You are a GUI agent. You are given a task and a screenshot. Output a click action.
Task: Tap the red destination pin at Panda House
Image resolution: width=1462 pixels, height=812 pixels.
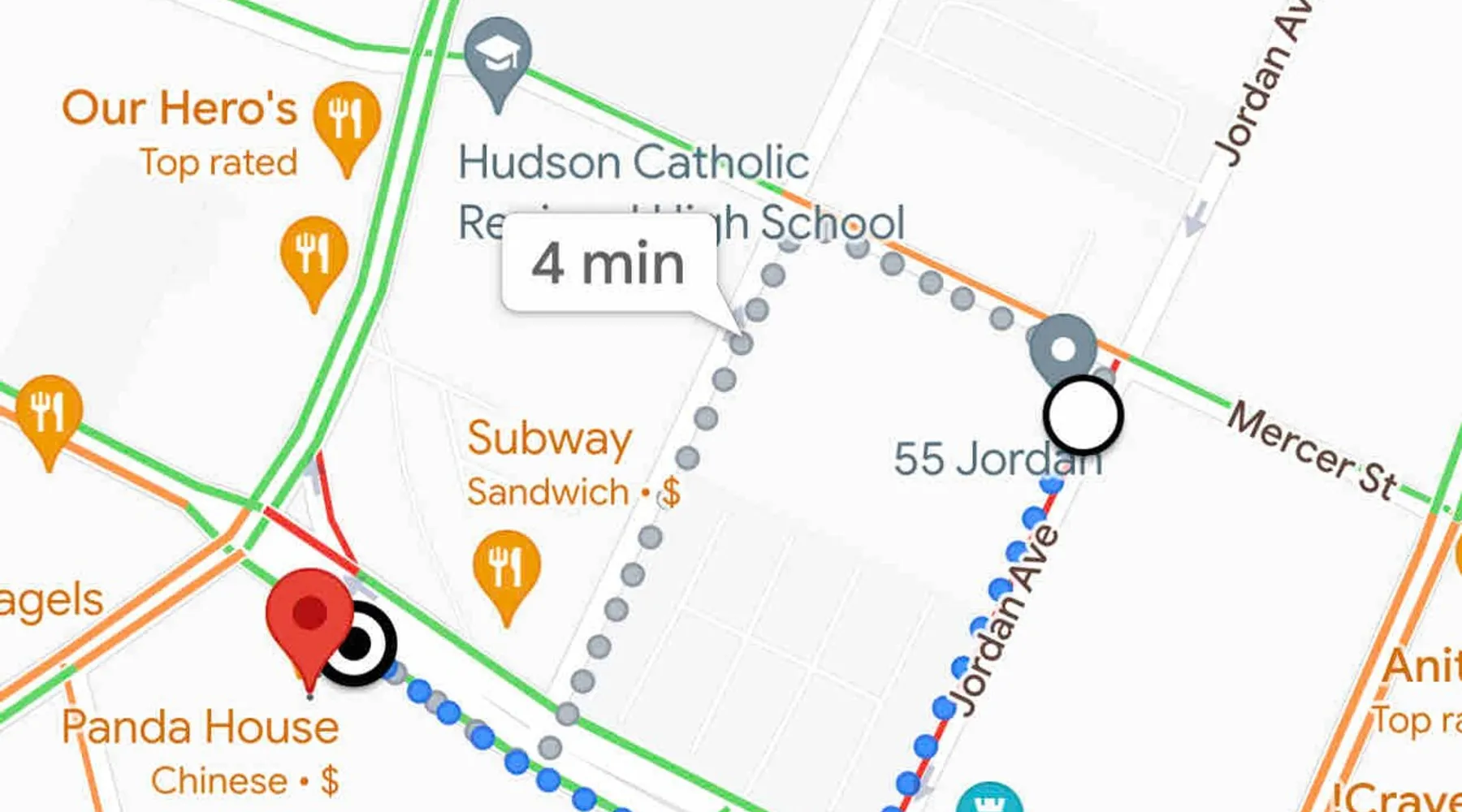309,614
